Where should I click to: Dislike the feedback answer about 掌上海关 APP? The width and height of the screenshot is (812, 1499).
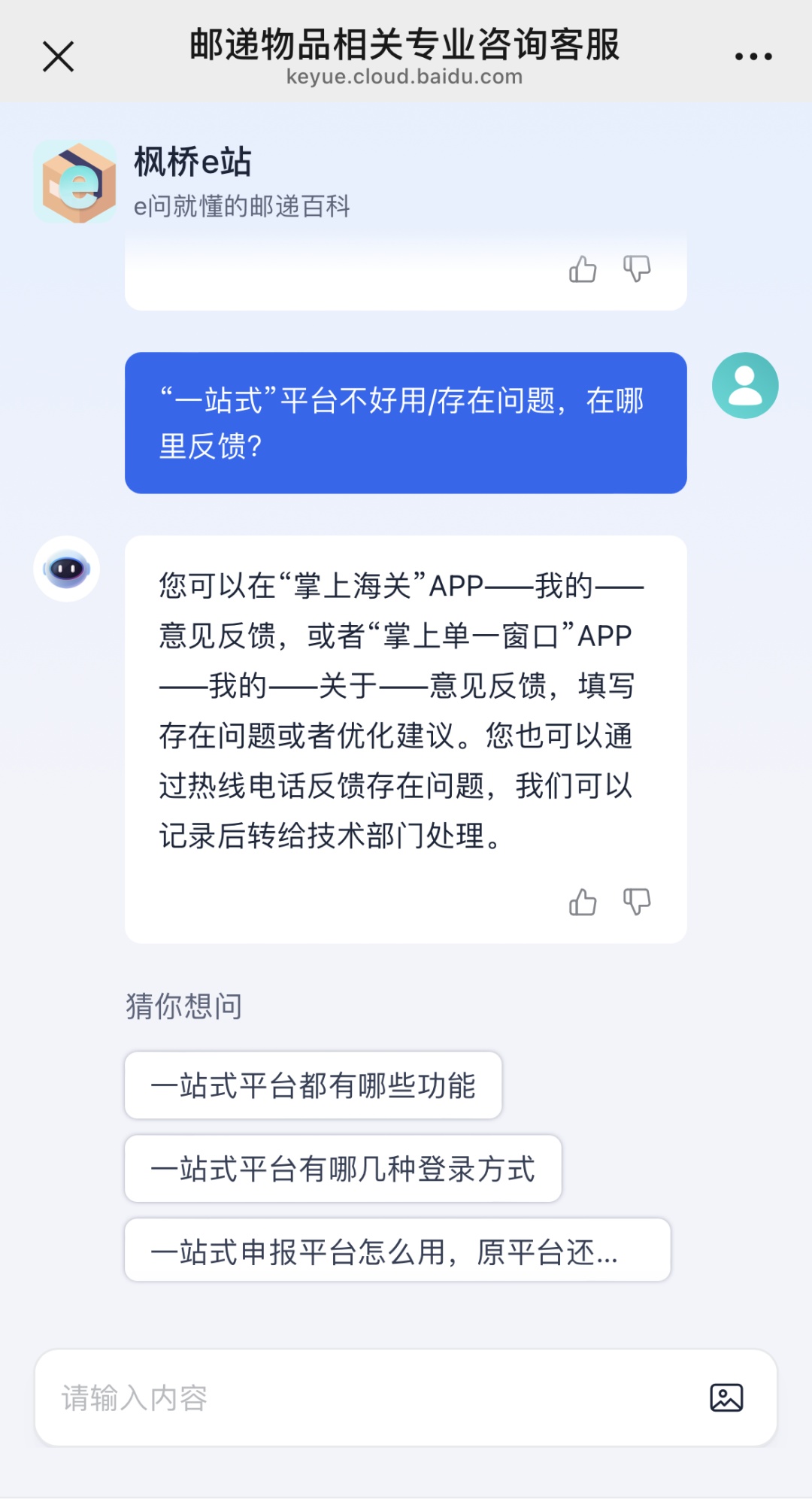(637, 901)
